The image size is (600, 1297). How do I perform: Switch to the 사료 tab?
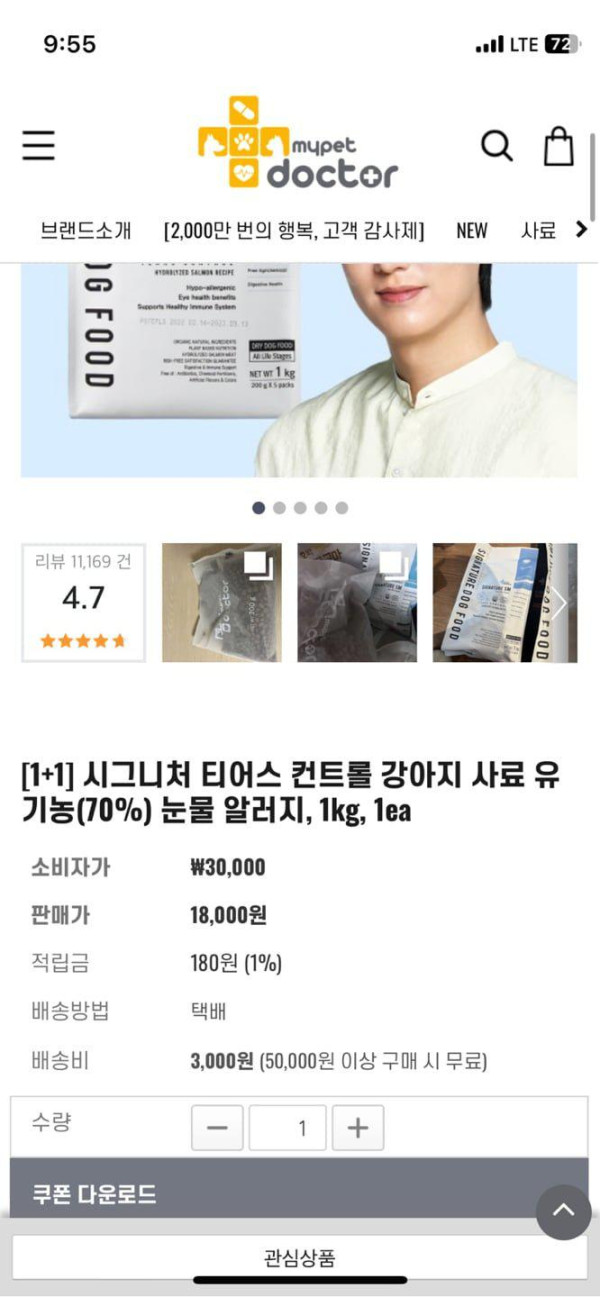click(538, 230)
